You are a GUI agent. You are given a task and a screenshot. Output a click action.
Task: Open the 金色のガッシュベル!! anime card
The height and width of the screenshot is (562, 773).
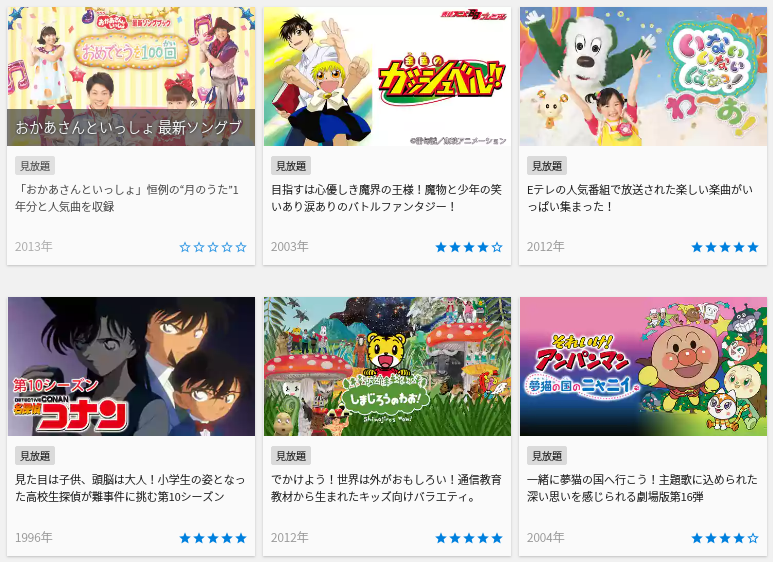(387, 77)
